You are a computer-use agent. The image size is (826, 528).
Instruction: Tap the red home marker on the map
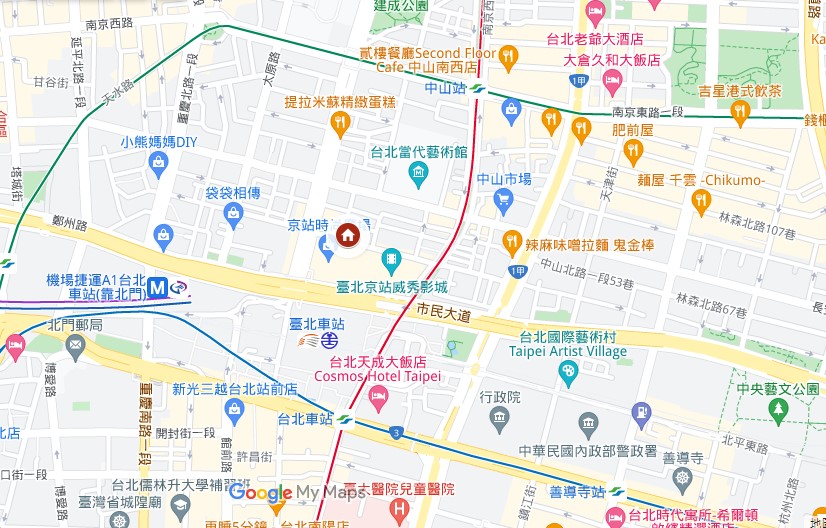(347, 235)
